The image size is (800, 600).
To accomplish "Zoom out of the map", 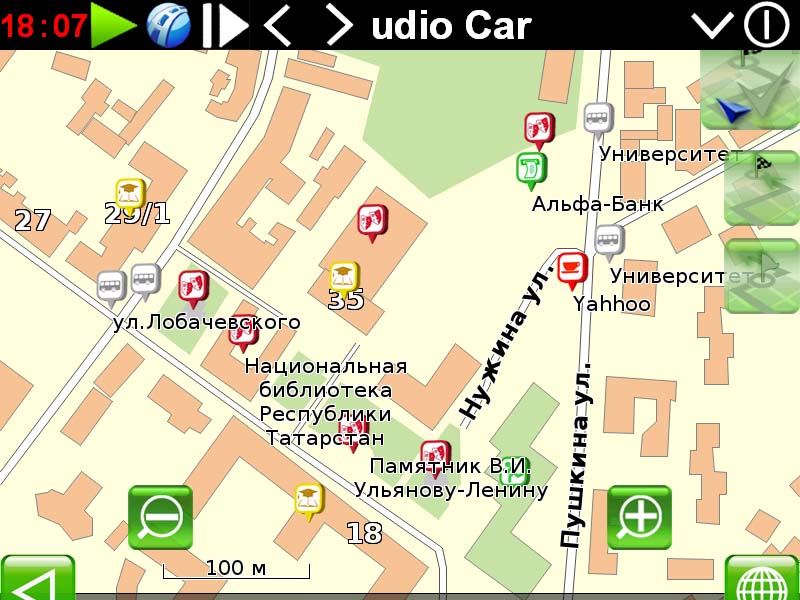I will point(160,517).
